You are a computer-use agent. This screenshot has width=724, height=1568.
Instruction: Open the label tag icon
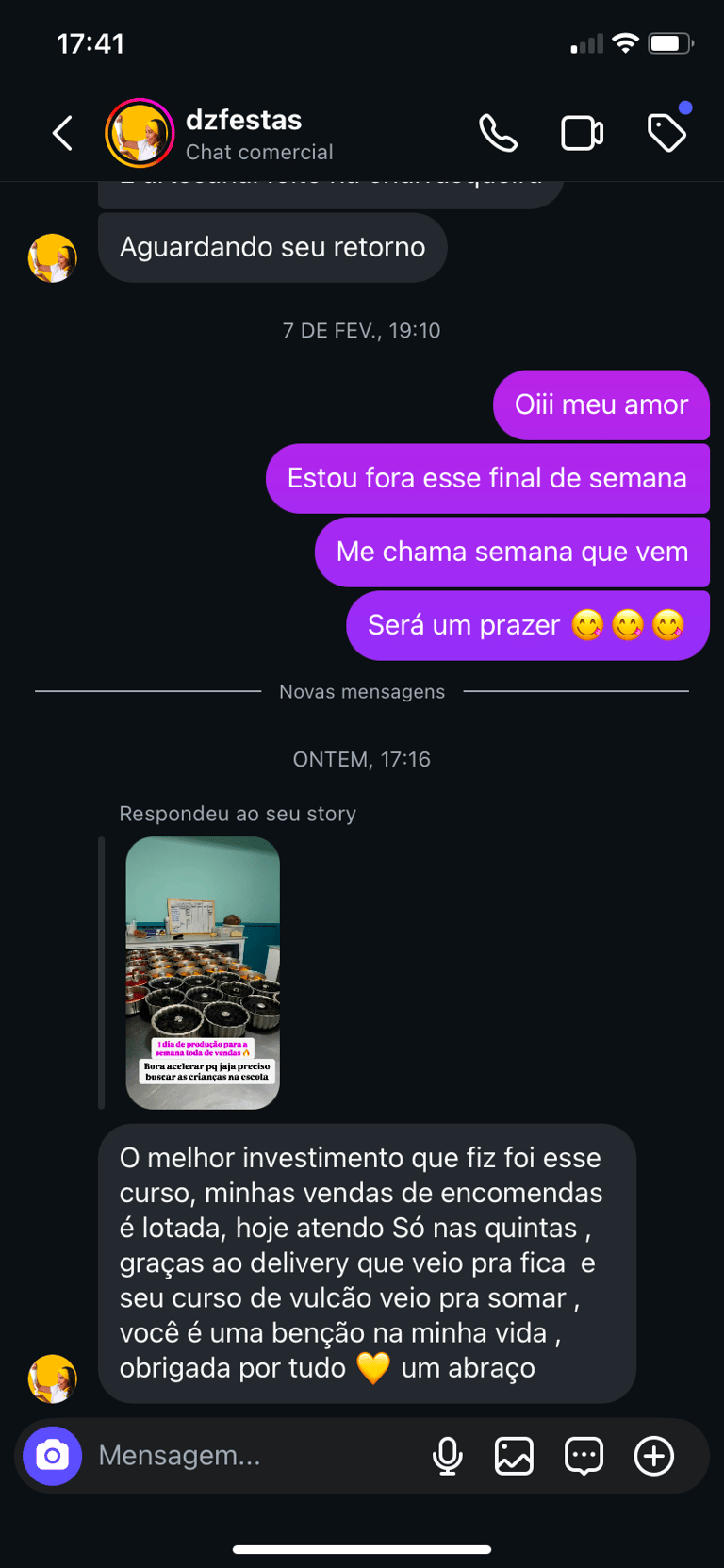[666, 133]
